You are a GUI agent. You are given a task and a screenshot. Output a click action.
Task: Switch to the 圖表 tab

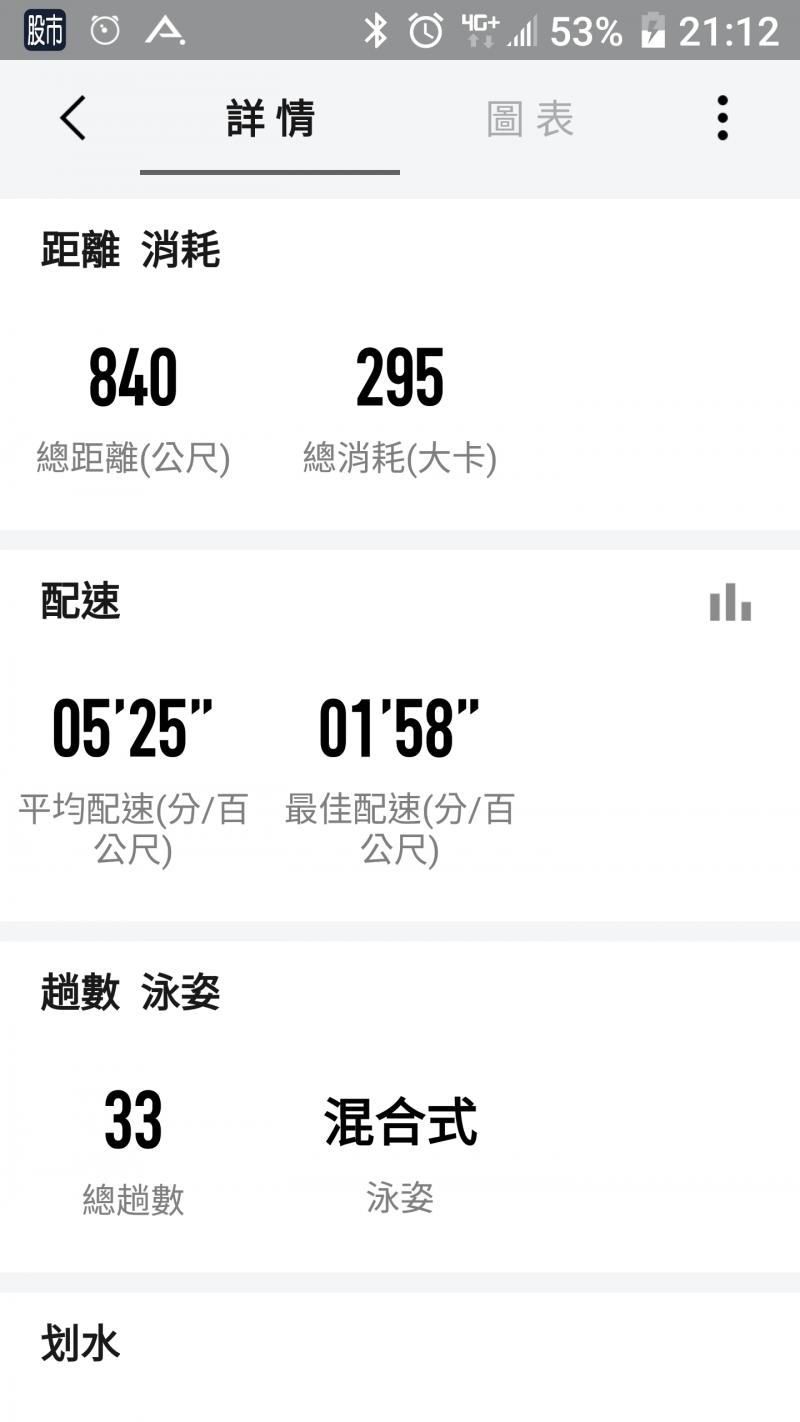[x=530, y=120]
